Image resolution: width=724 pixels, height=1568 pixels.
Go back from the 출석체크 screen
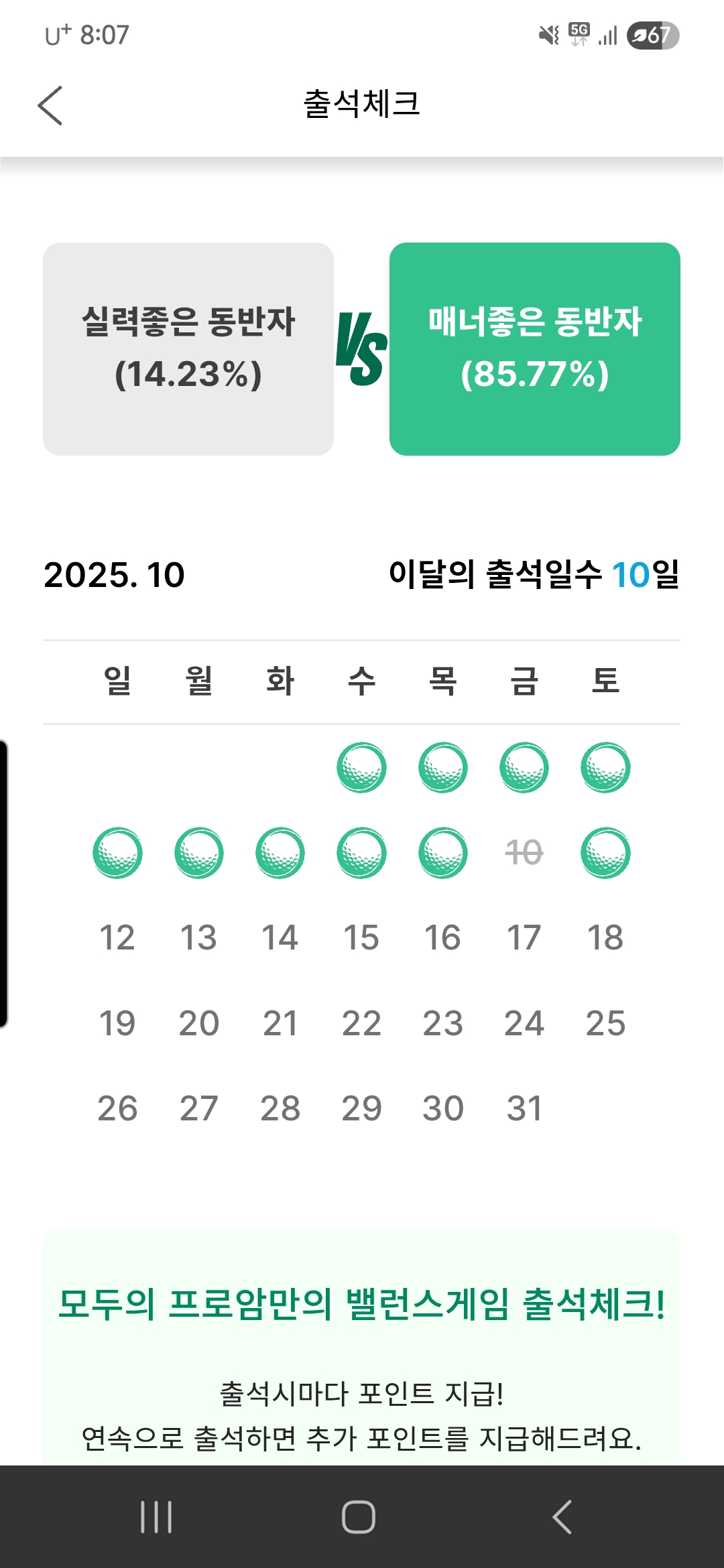pyautogui.click(x=50, y=105)
